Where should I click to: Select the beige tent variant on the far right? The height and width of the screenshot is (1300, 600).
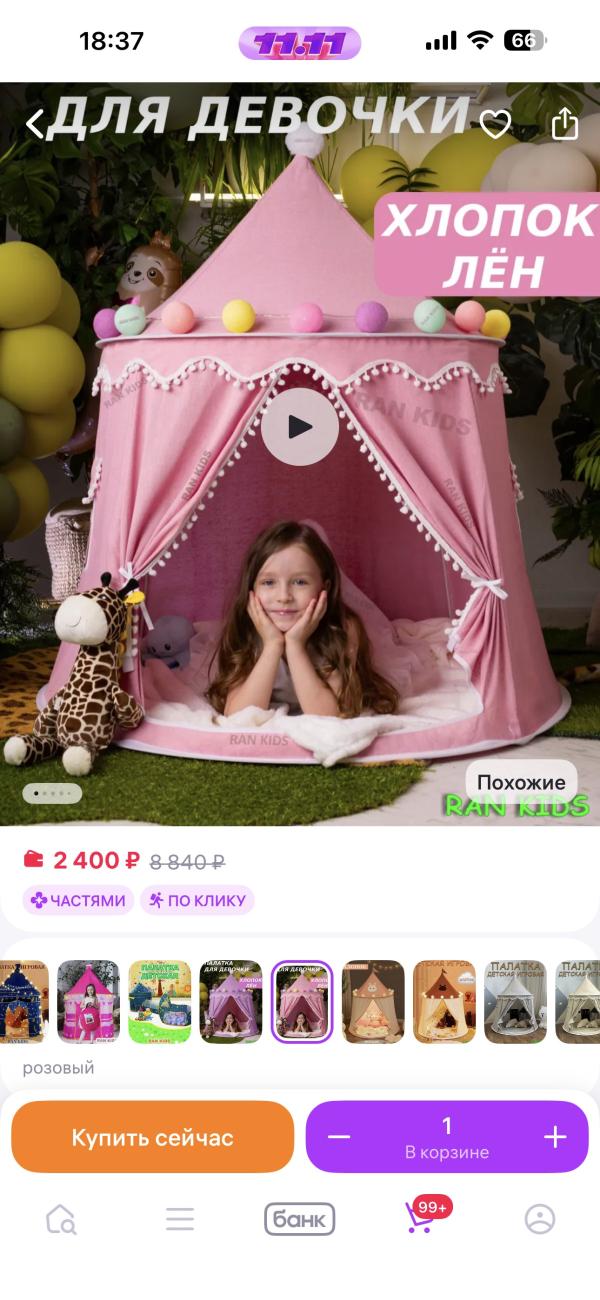coord(578,1002)
